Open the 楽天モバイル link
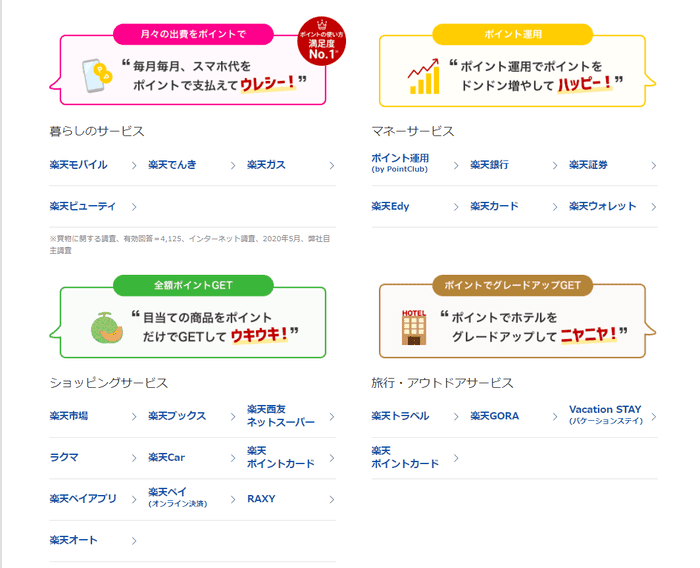Viewport: 700px width, 568px height. click(x=79, y=165)
